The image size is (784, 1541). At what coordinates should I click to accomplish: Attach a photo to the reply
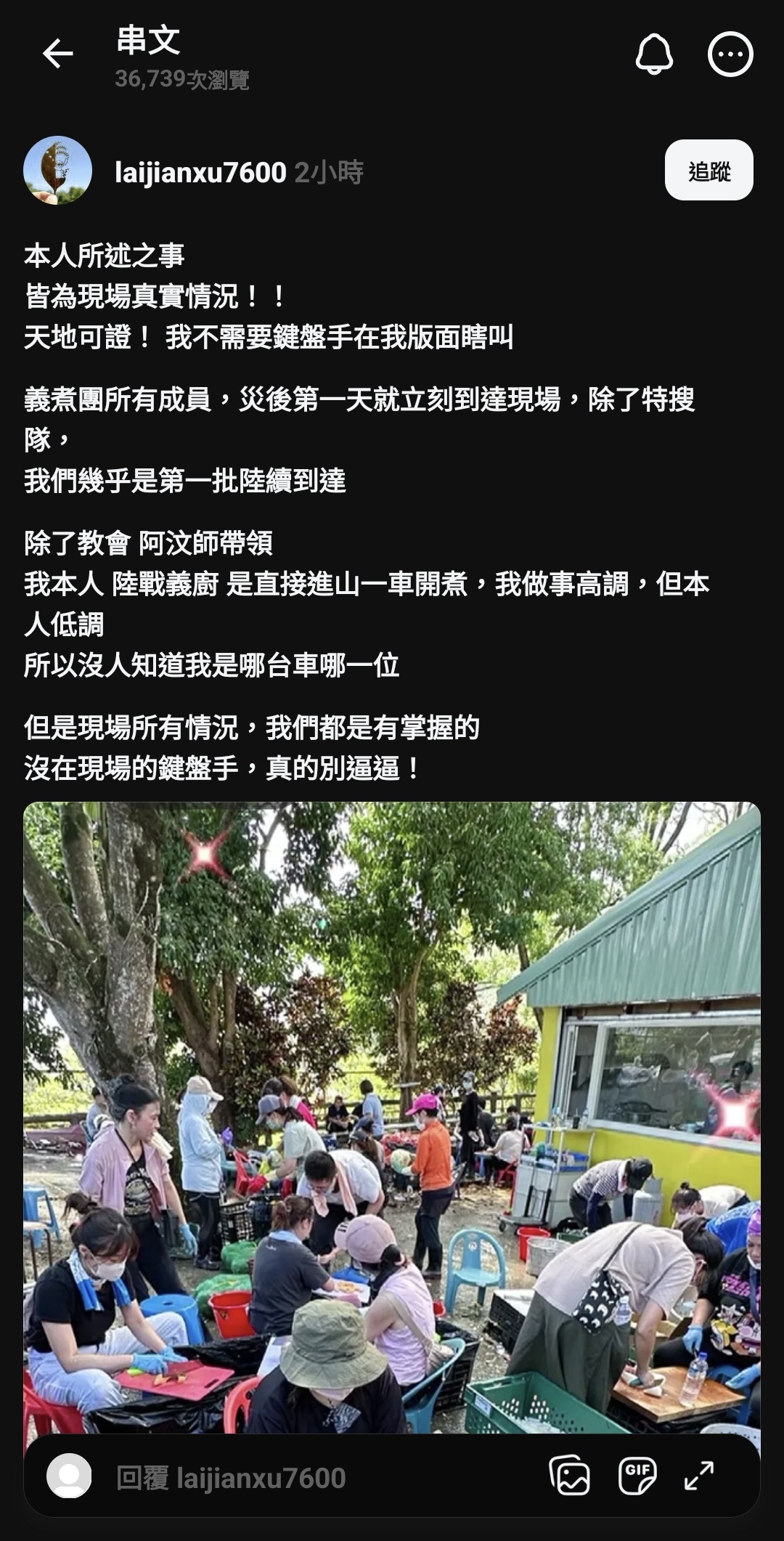tap(570, 1476)
